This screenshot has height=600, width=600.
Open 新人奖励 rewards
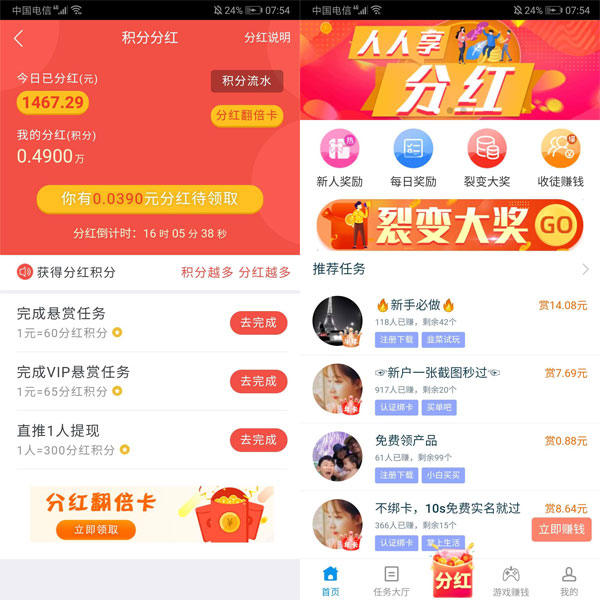(339, 158)
